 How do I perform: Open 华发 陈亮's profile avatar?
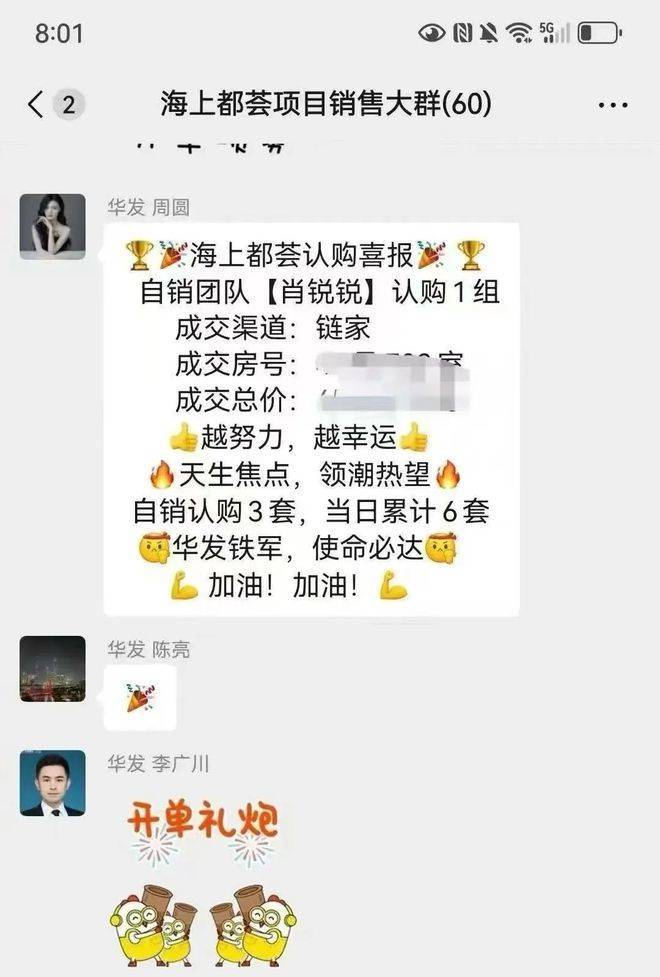pyautogui.click(x=53, y=668)
